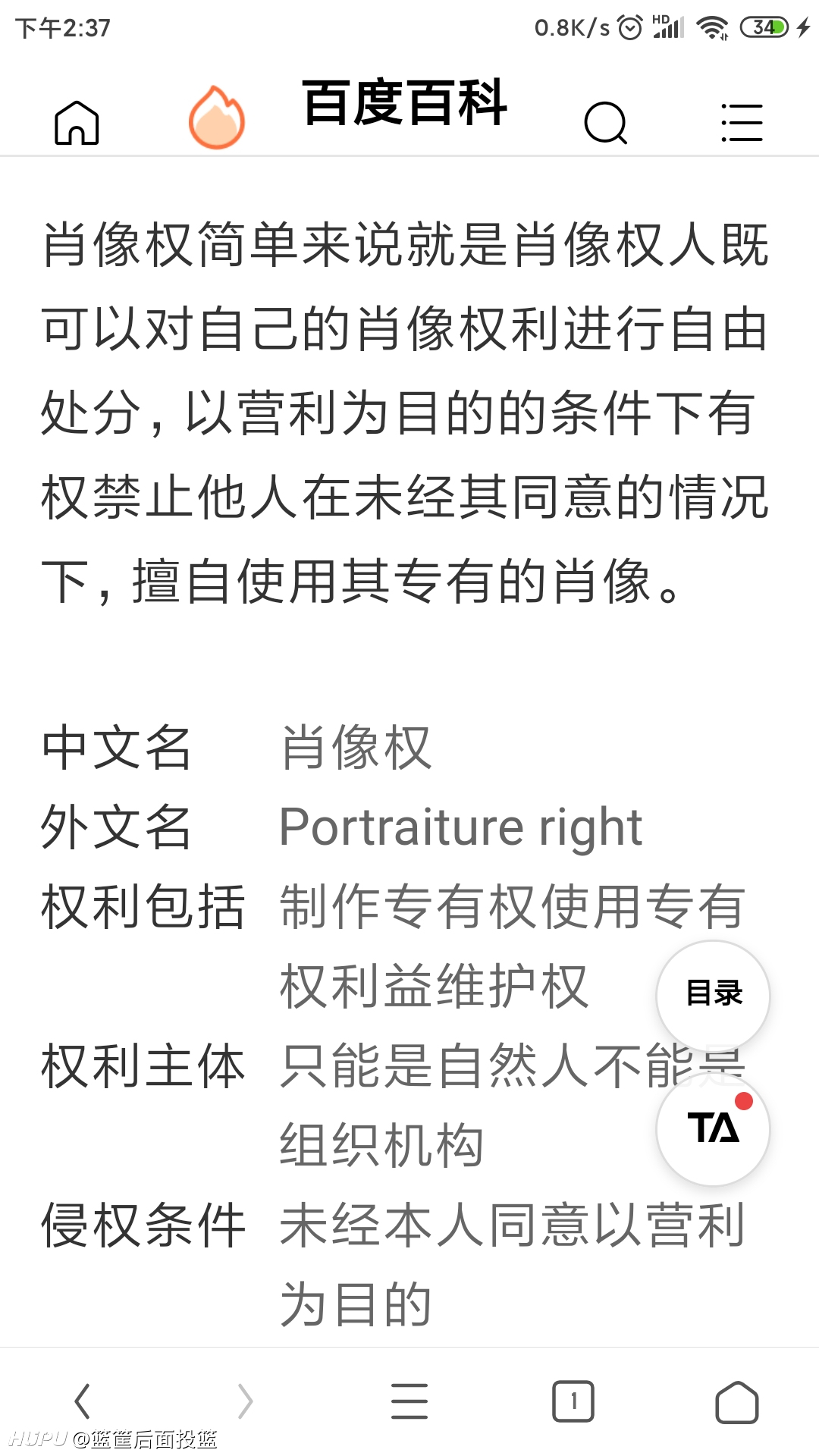Tap the TA floating button
Image resolution: width=819 pixels, height=1456 pixels.
713,1128
